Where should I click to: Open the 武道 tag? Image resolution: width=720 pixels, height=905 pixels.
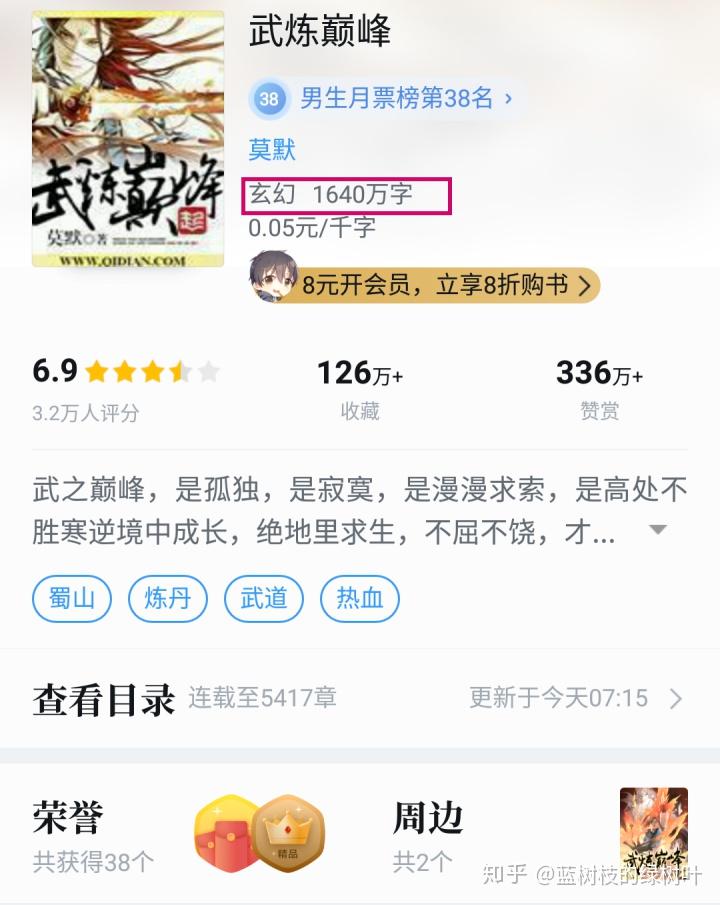[264, 598]
